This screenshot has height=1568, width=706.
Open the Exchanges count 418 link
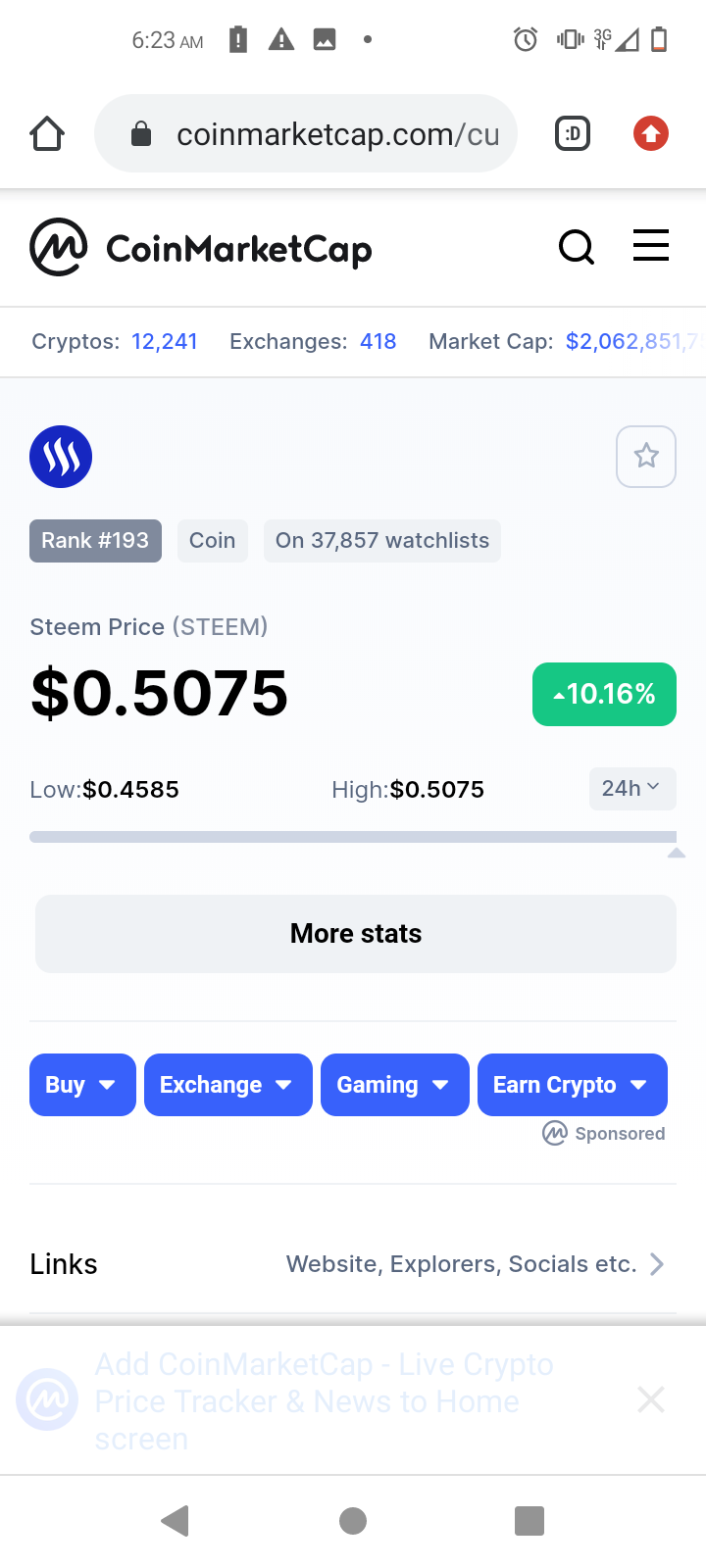(378, 341)
